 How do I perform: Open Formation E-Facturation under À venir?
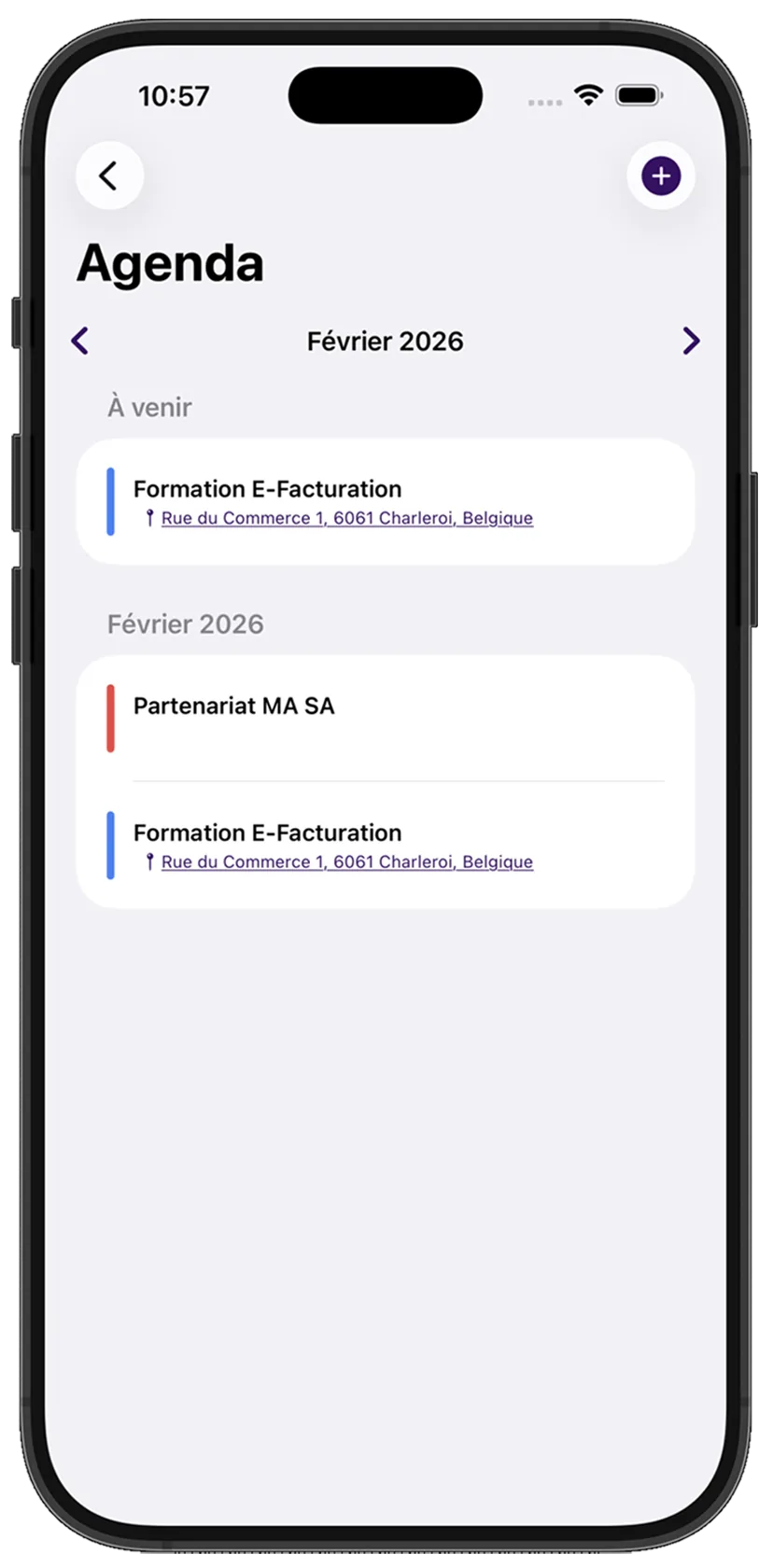(267, 489)
